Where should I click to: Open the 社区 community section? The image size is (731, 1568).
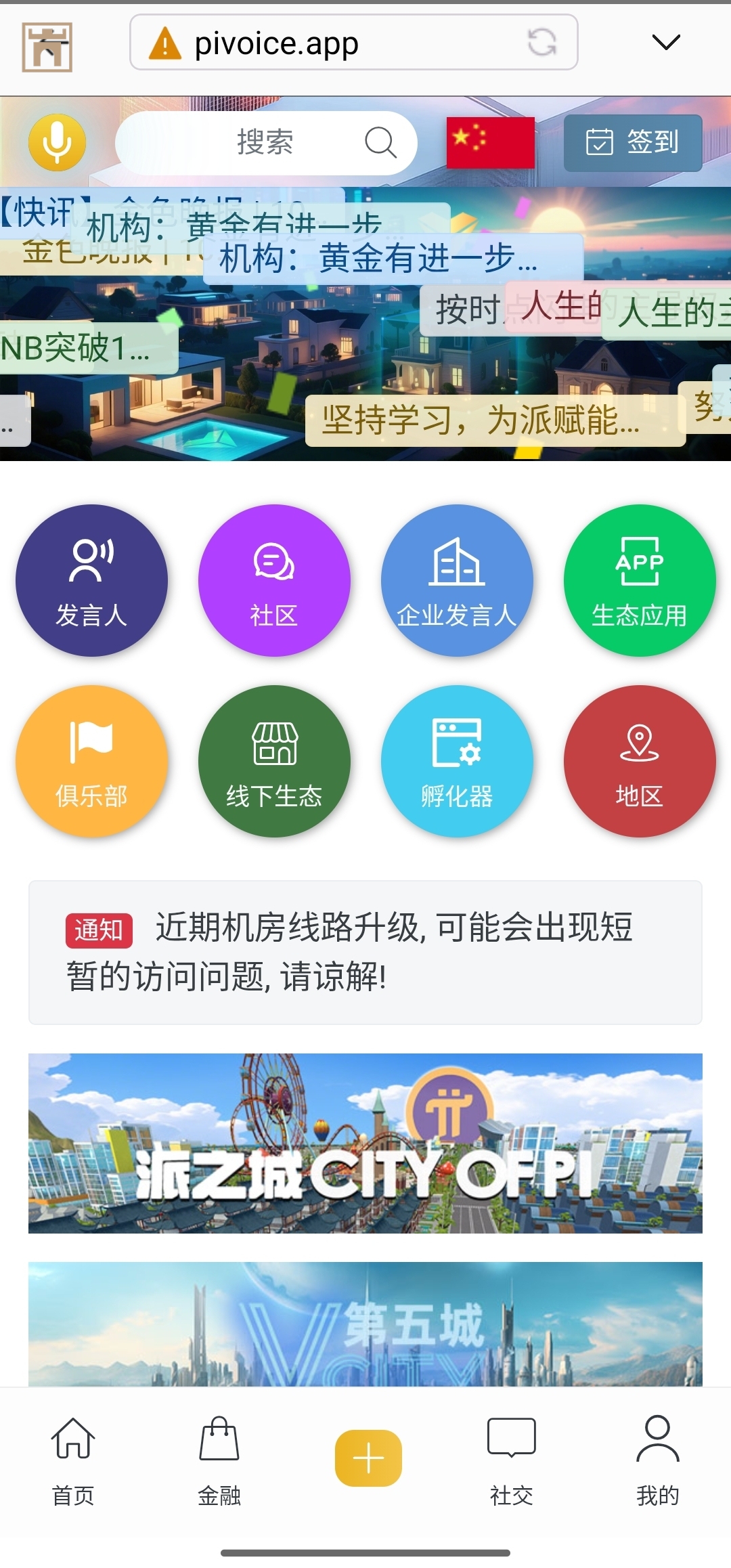pyautogui.click(x=274, y=580)
